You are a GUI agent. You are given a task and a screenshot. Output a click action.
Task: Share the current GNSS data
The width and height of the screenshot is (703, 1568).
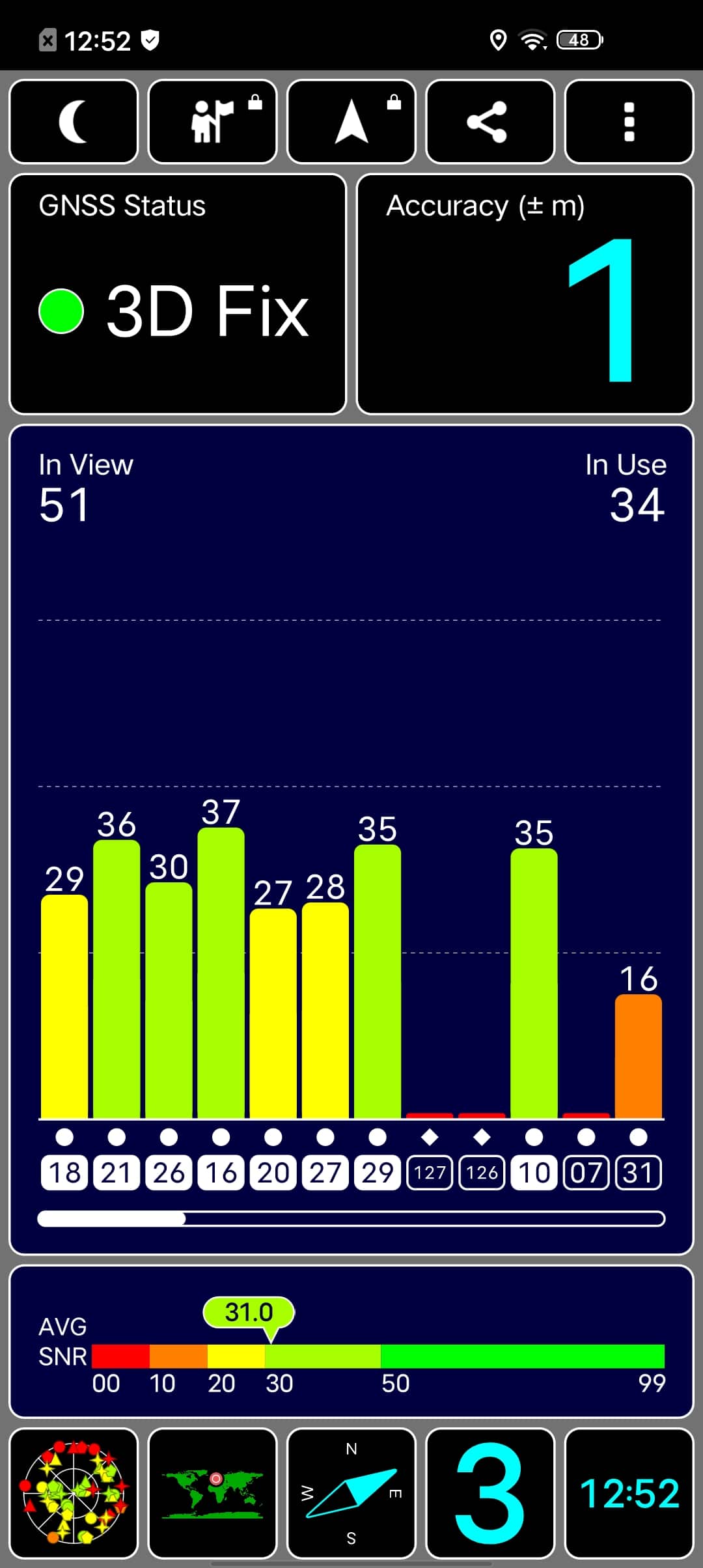490,122
